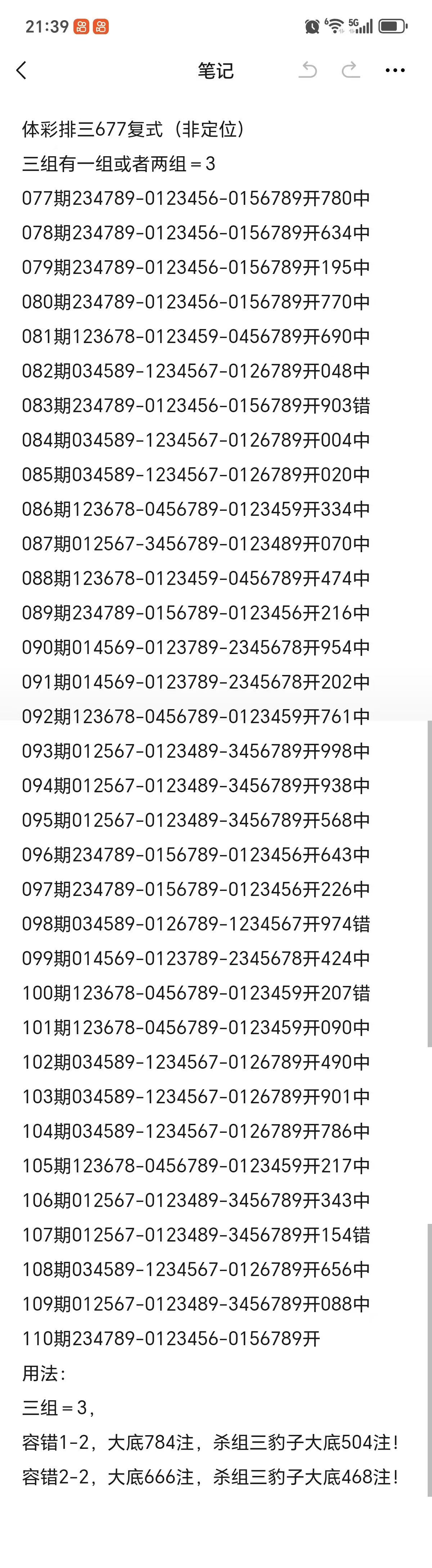Open the three-dot overflow menu
The height and width of the screenshot is (1568, 432).
click(x=395, y=71)
